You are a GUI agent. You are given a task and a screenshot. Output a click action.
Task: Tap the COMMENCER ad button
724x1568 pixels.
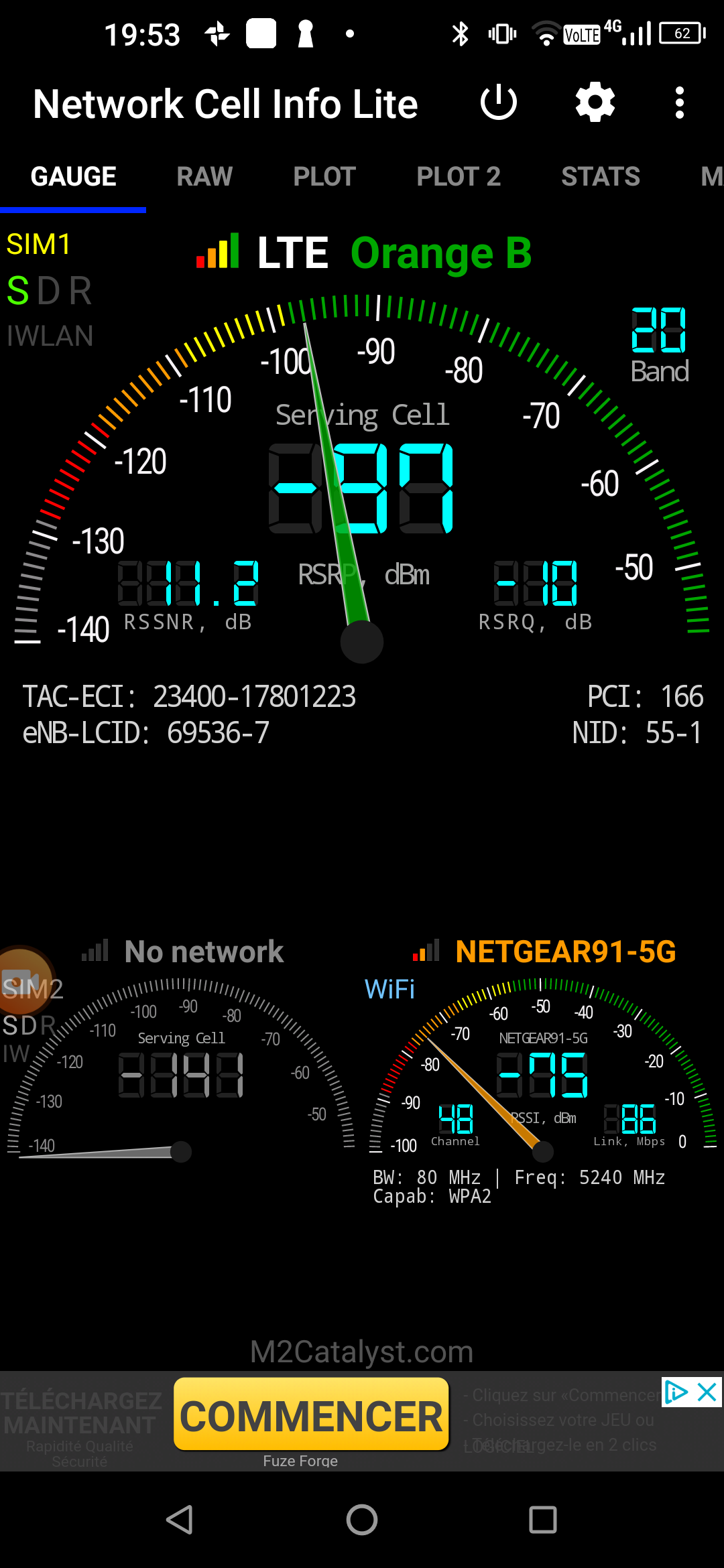coord(311,1415)
